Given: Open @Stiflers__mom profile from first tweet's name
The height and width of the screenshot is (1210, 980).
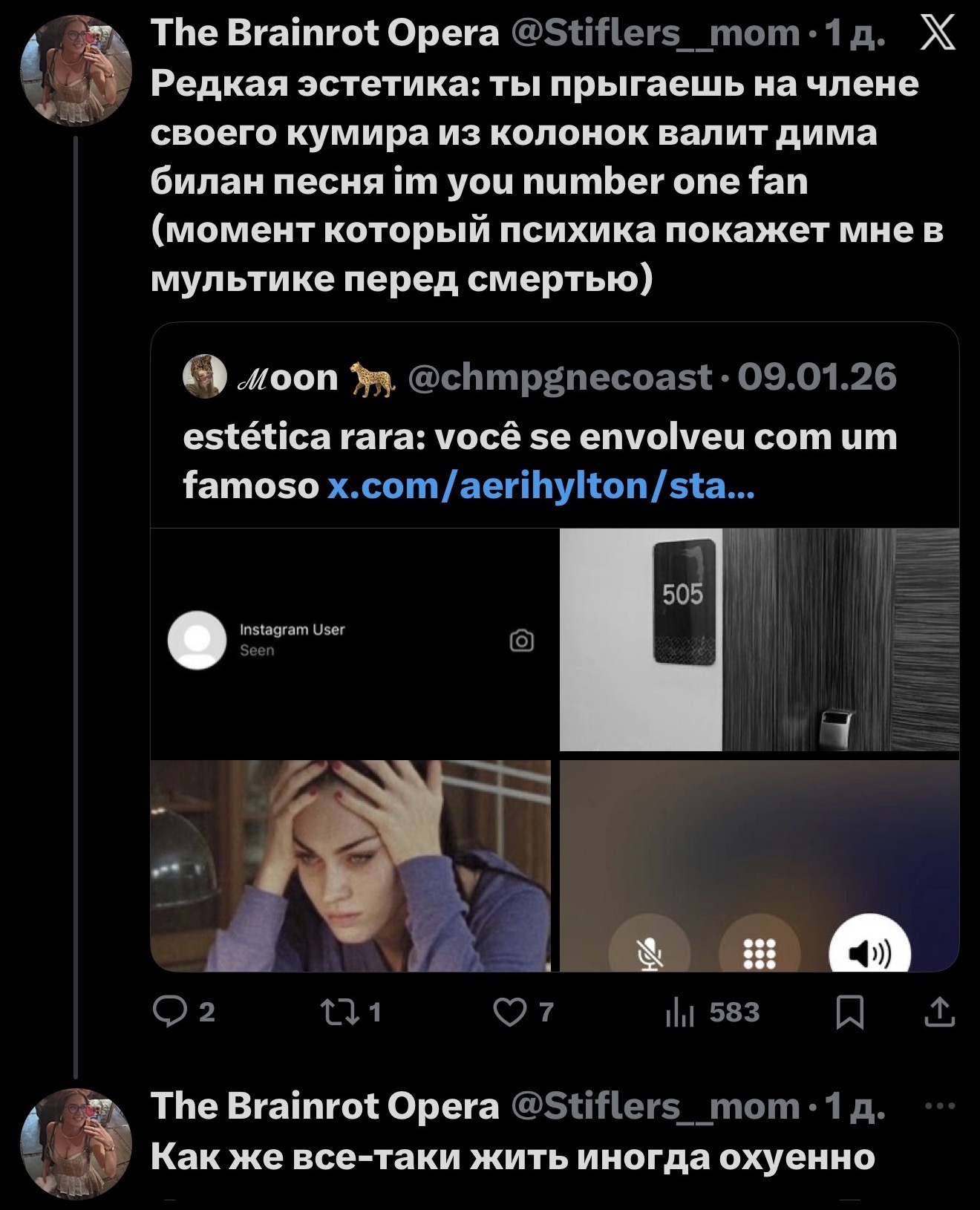Looking at the screenshot, I should point(325,33).
